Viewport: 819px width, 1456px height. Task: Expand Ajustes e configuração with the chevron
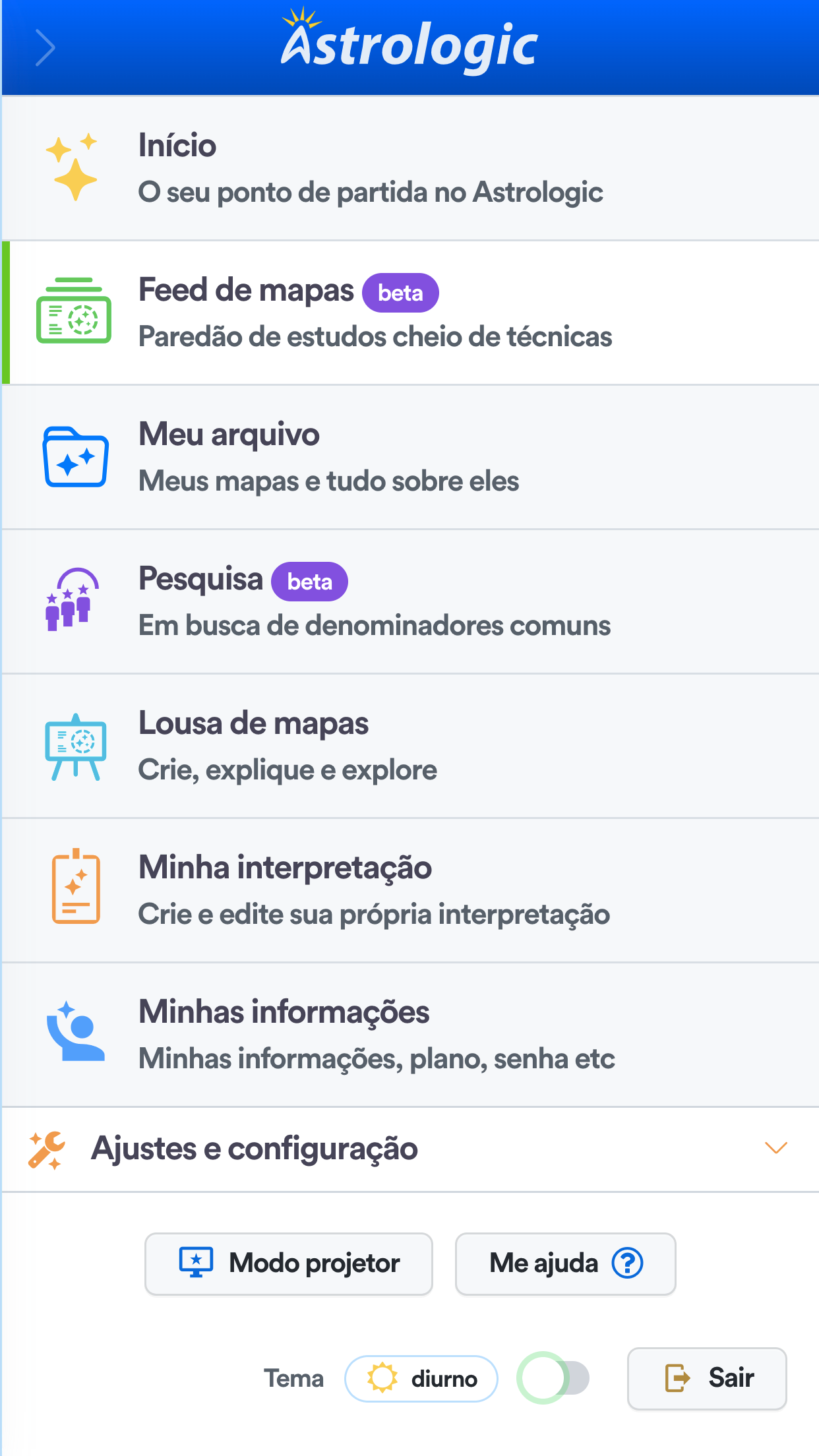point(776,1148)
